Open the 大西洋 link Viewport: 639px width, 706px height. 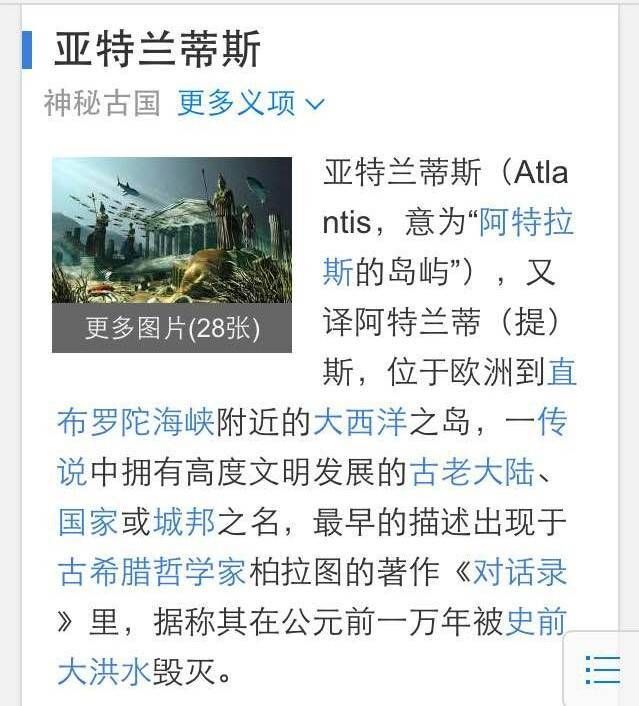(x=360, y=421)
